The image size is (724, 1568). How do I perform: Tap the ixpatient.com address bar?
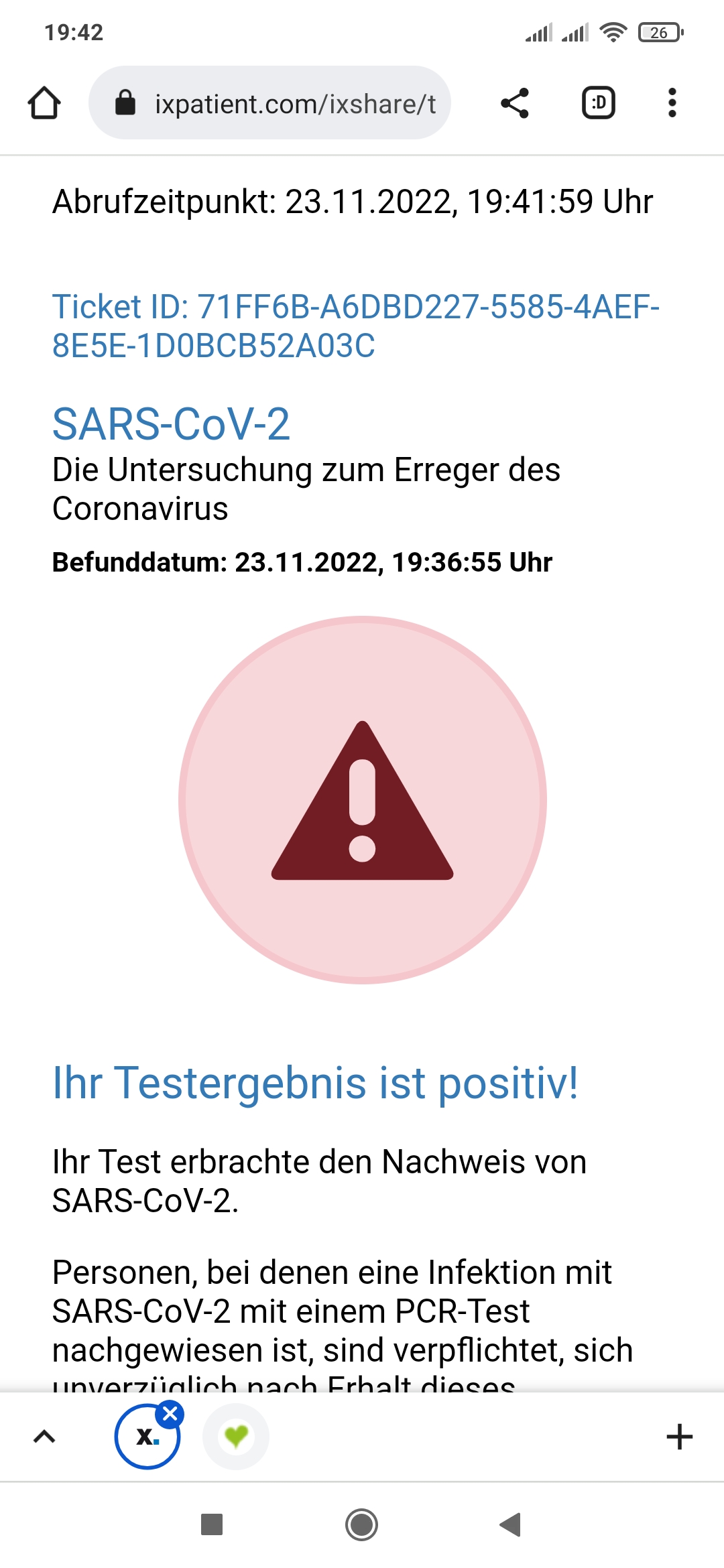(x=282, y=103)
